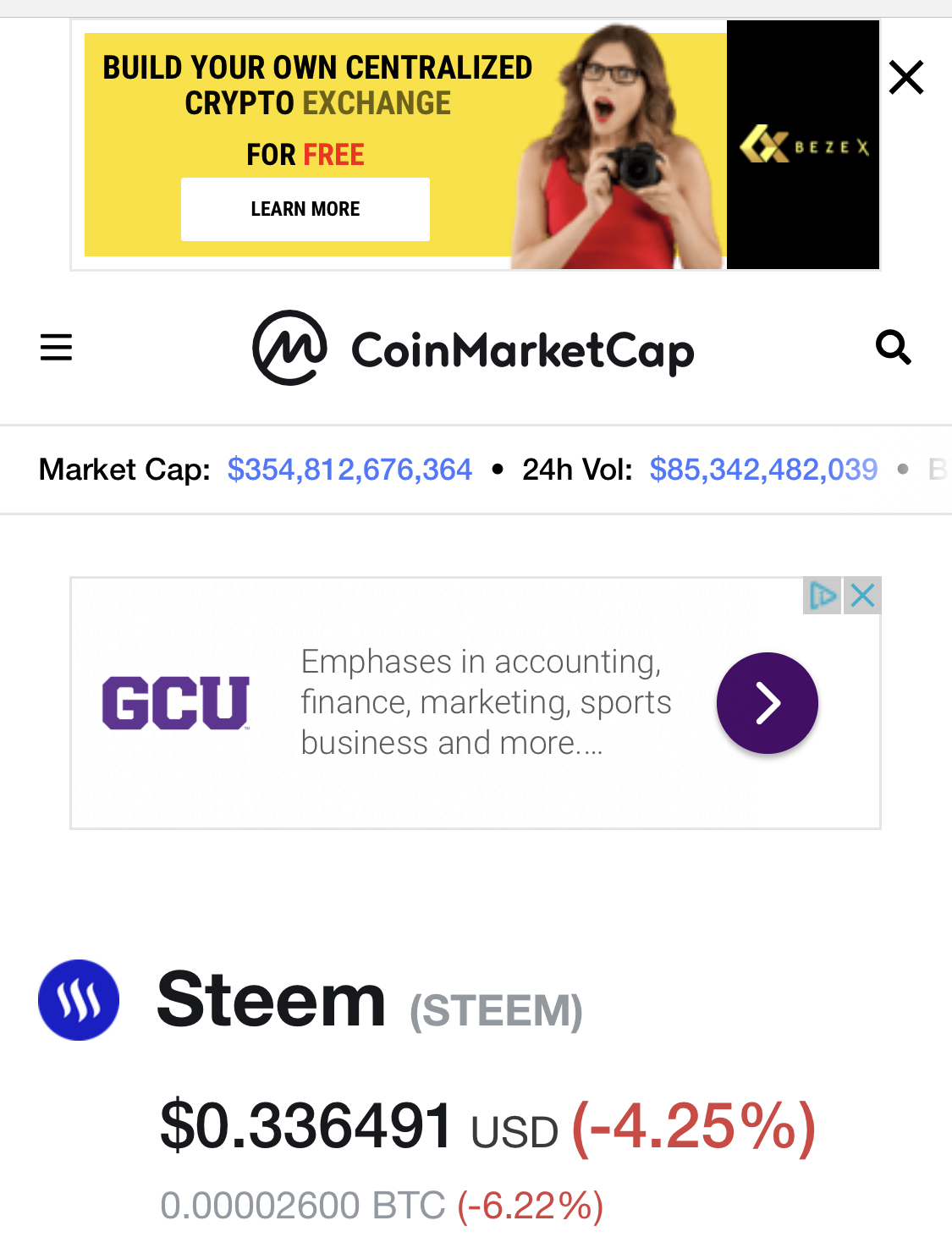952x1259 pixels.
Task: Open the 24h Vol value link
Action: [x=763, y=470]
